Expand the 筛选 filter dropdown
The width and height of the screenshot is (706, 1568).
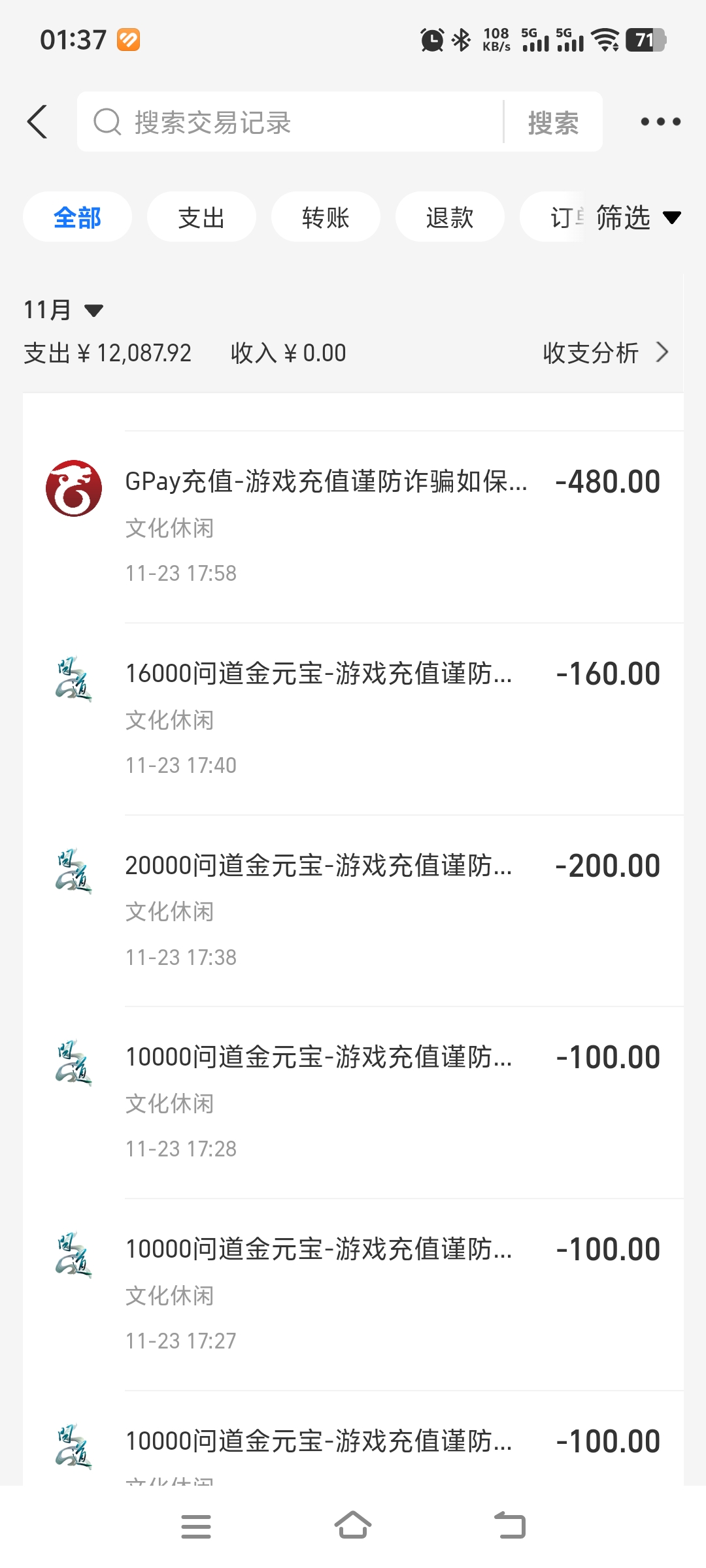point(637,218)
